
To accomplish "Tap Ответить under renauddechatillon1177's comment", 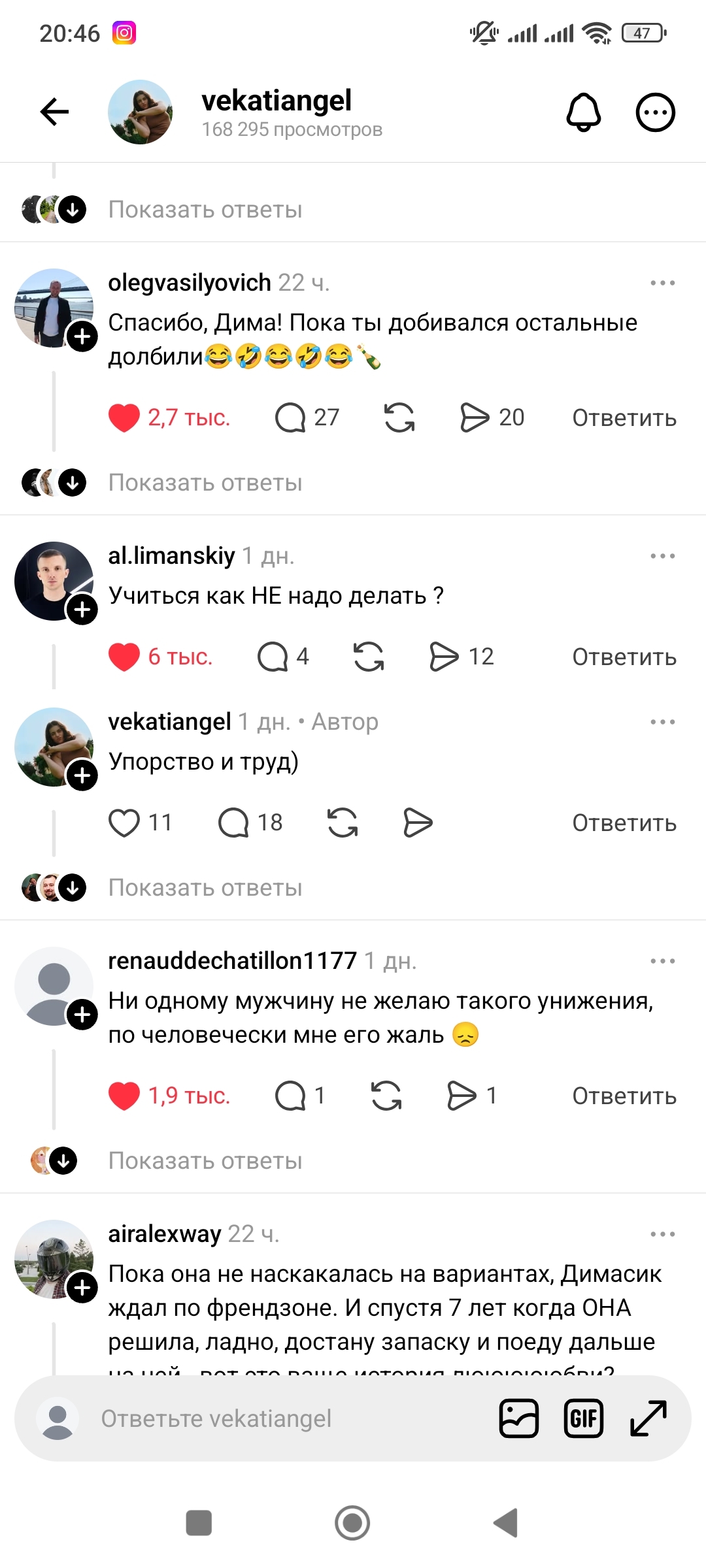I will click(x=624, y=1096).
